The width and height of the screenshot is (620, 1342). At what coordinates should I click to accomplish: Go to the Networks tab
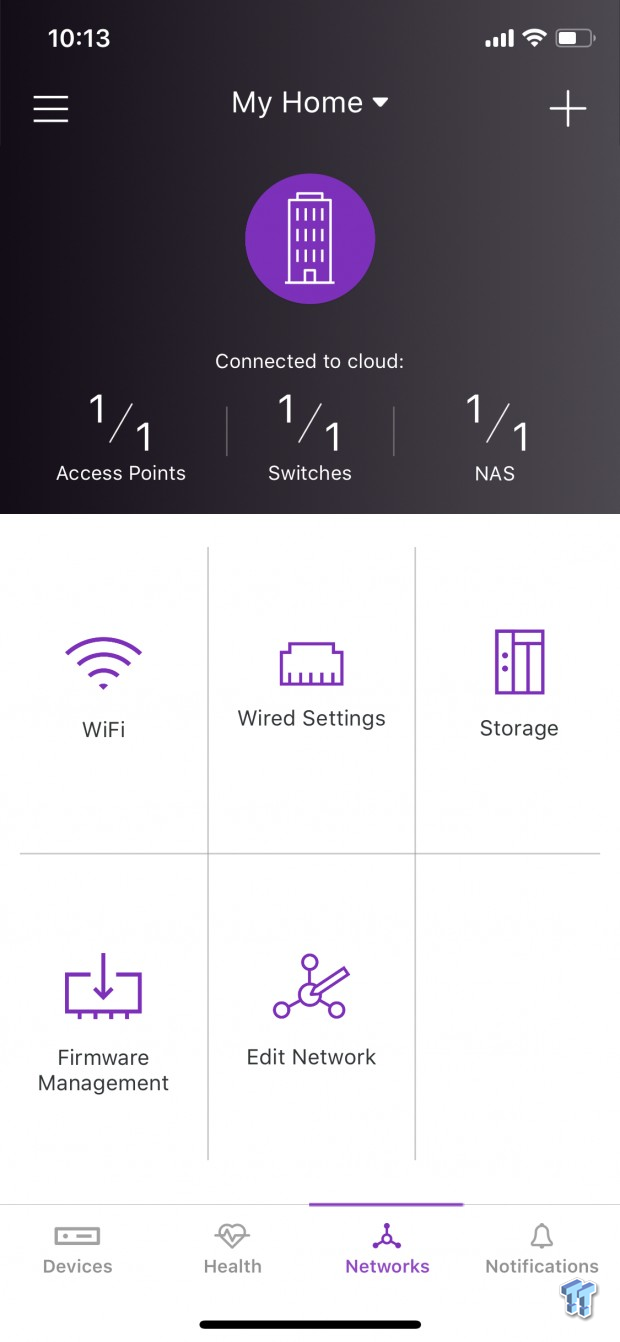click(387, 1250)
